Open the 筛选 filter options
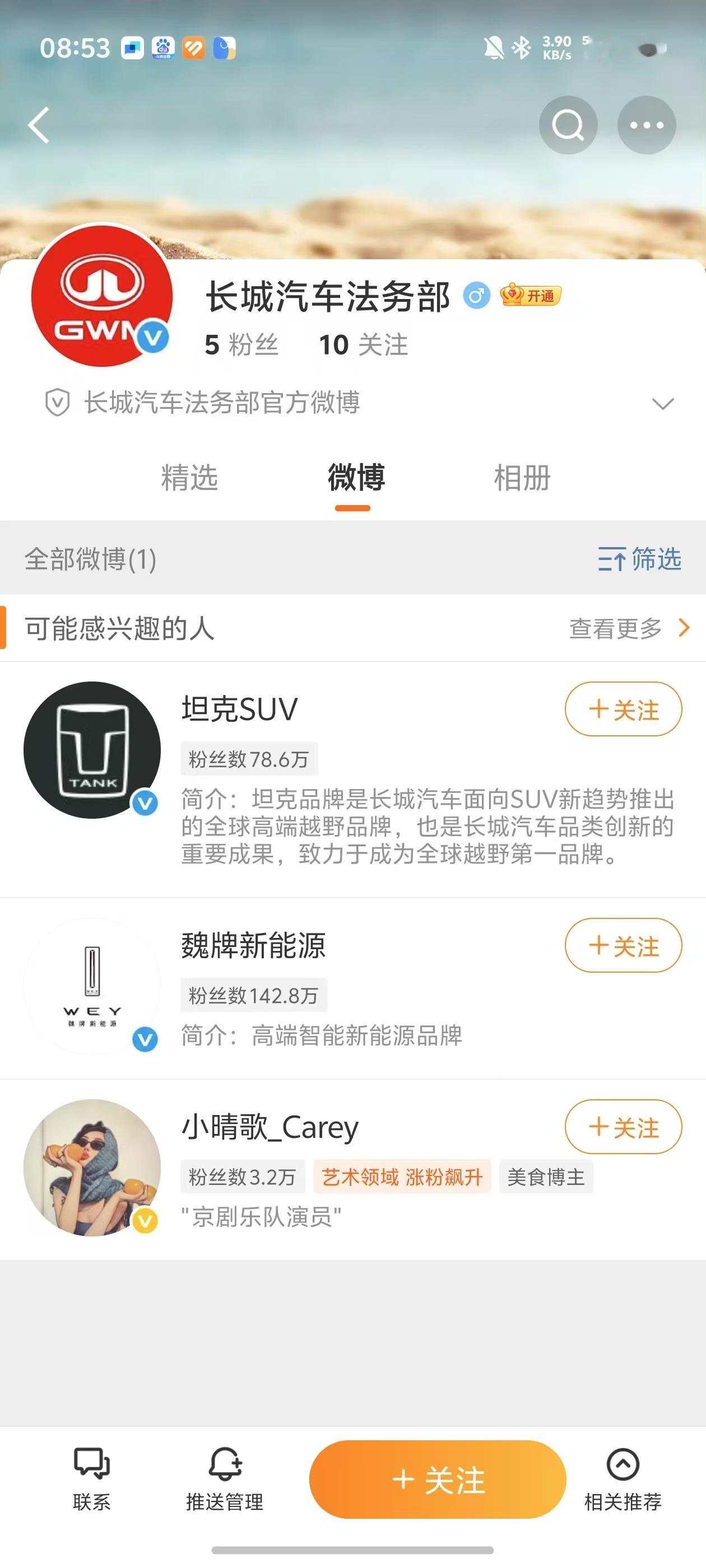 [639, 559]
